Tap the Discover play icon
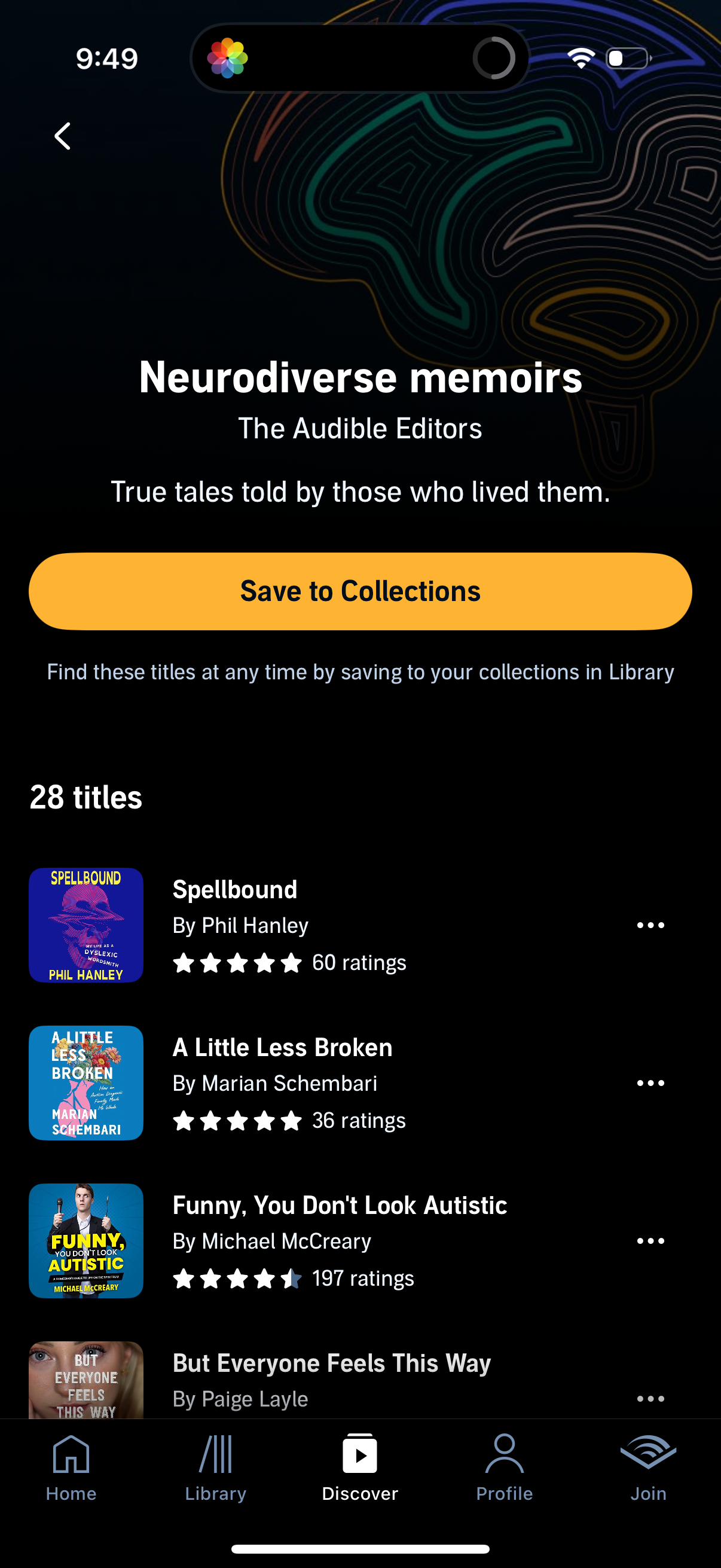 (x=360, y=1455)
